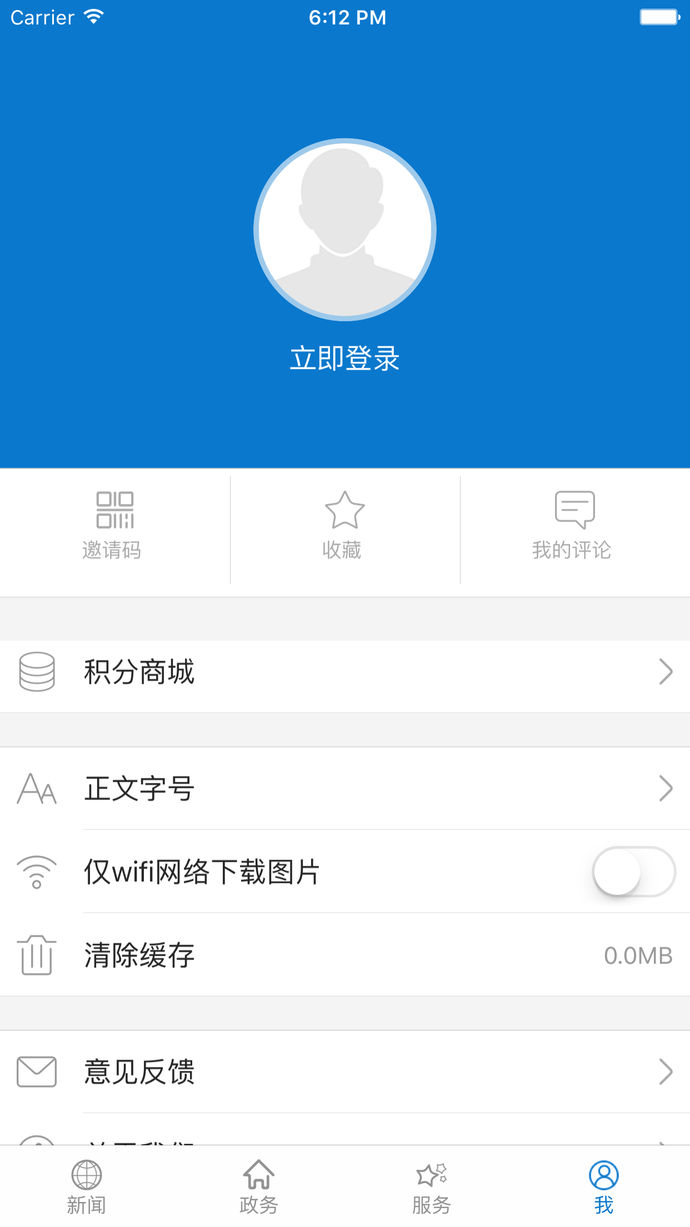This screenshot has height=1227, width=690.
Task: Select the 我 profile tab
Action: (x=603, y=1186)
